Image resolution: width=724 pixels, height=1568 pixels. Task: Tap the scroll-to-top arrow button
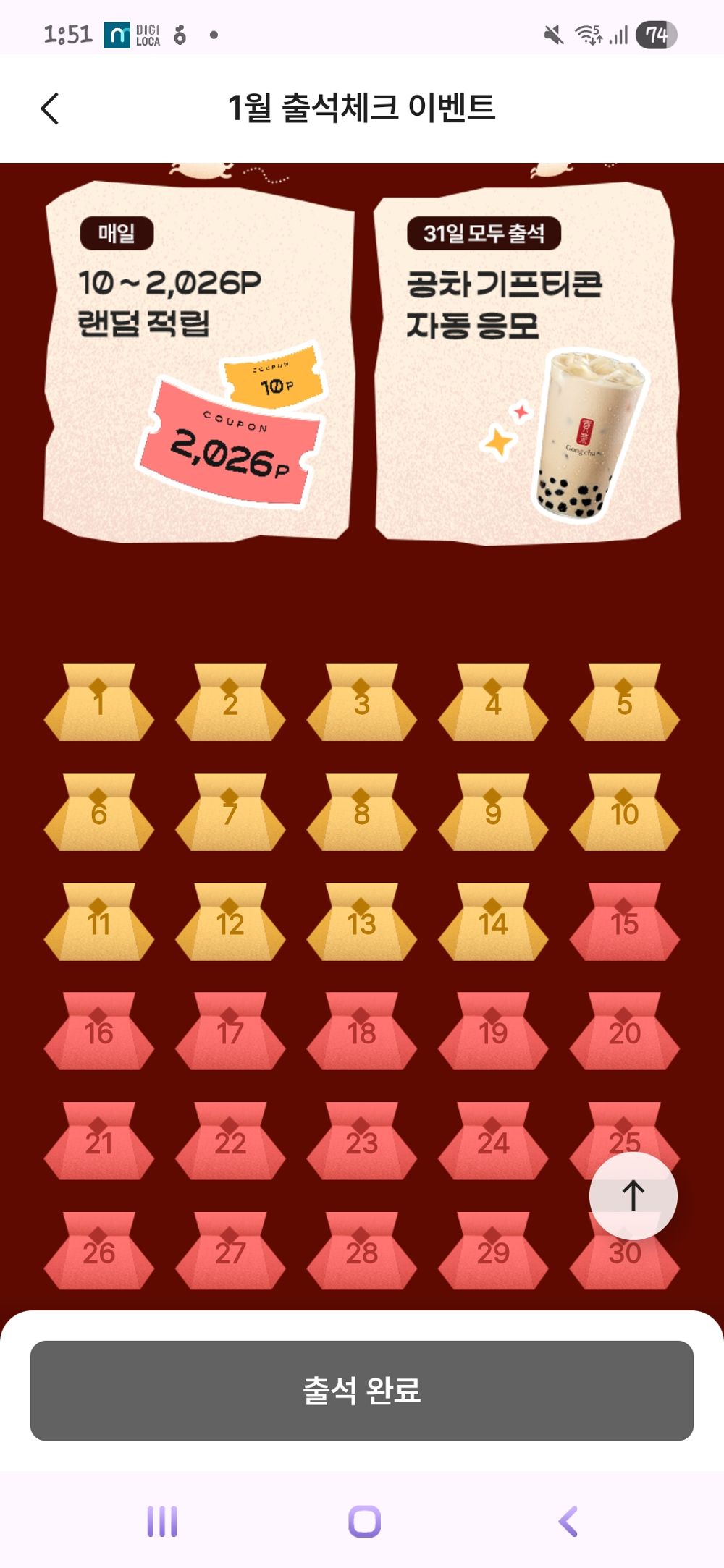633,1195
